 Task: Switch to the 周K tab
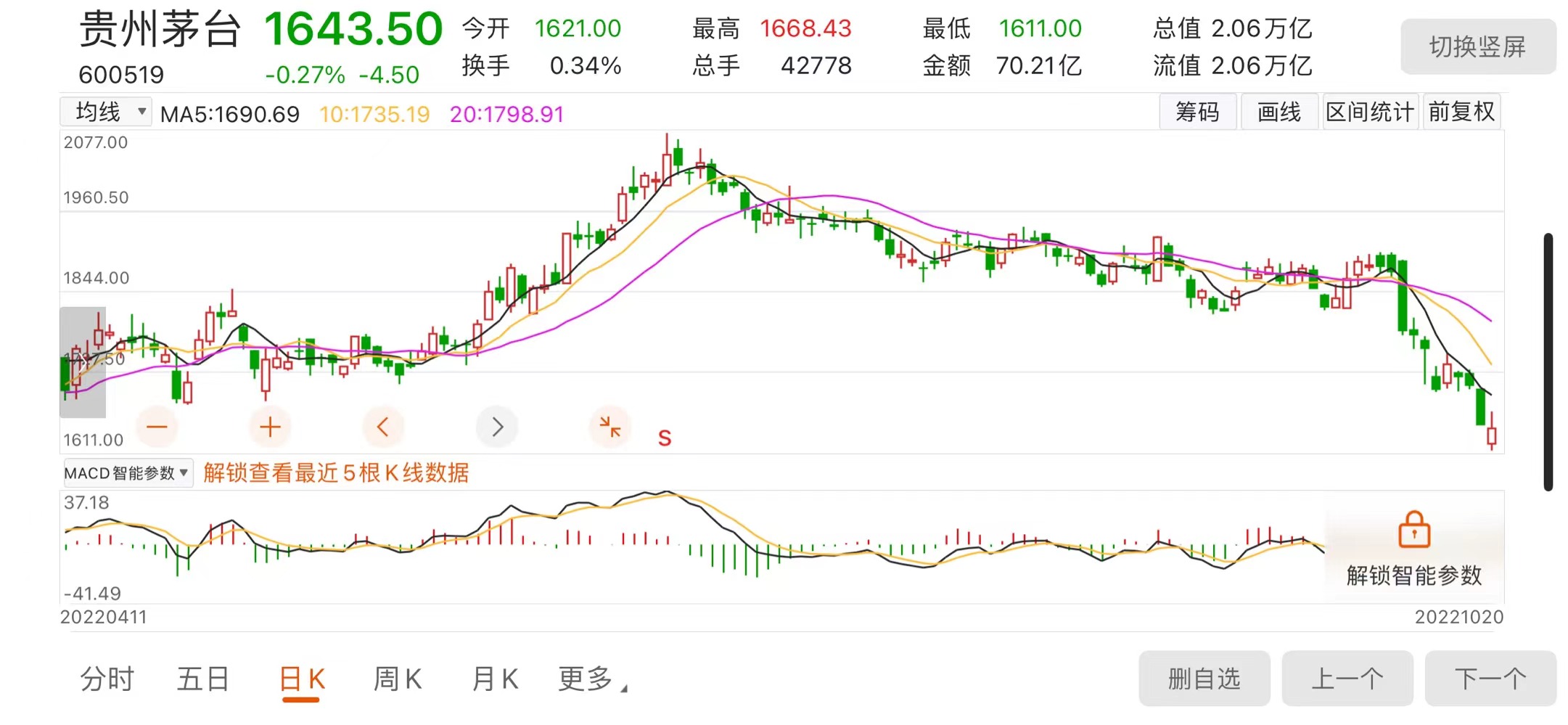[397, 679]
